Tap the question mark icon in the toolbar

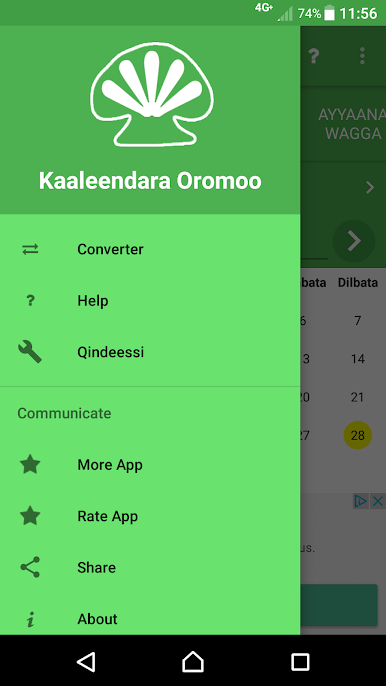point(313,56)
